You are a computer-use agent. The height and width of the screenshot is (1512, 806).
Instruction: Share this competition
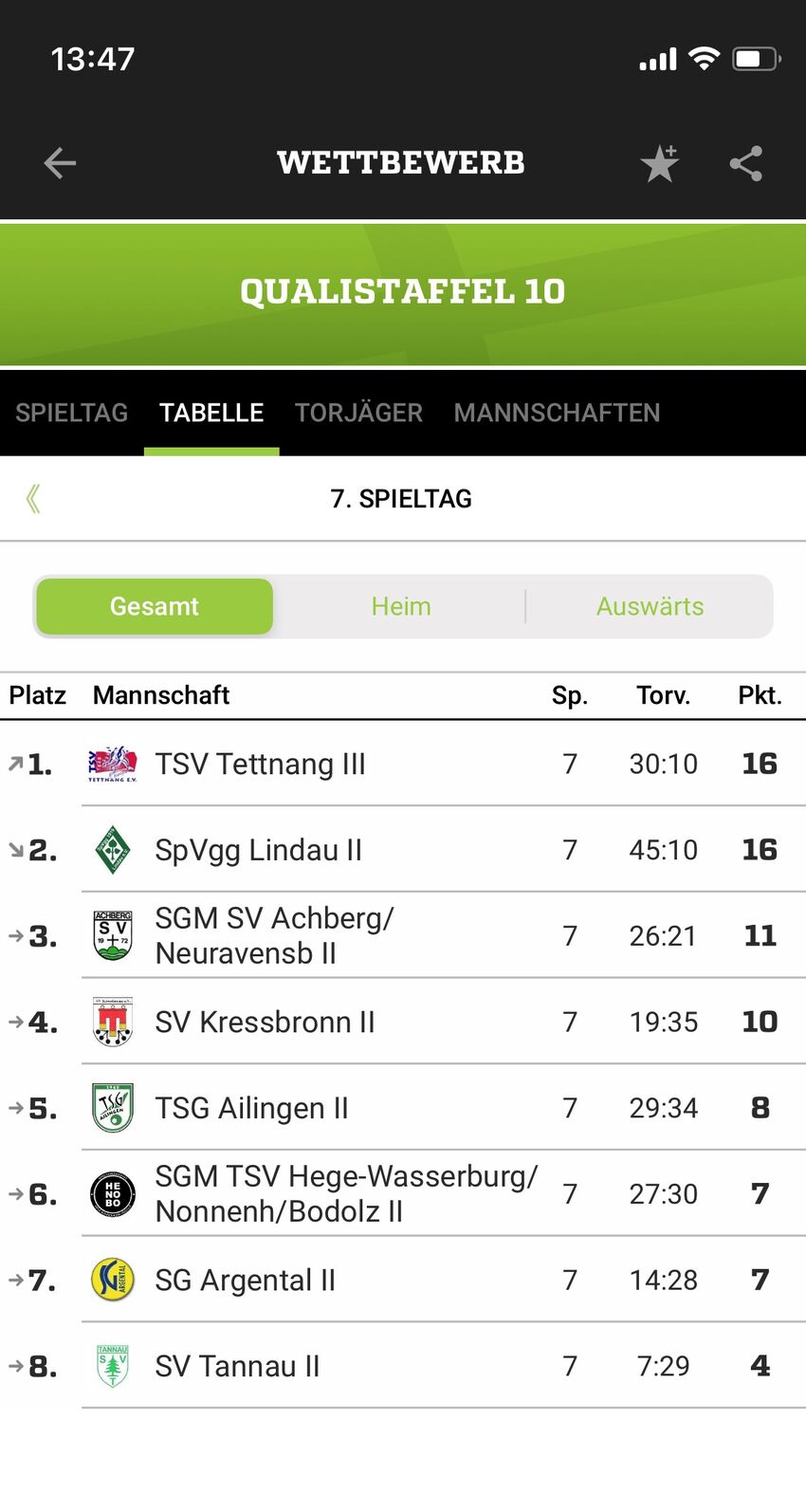[x=746, y=163]
